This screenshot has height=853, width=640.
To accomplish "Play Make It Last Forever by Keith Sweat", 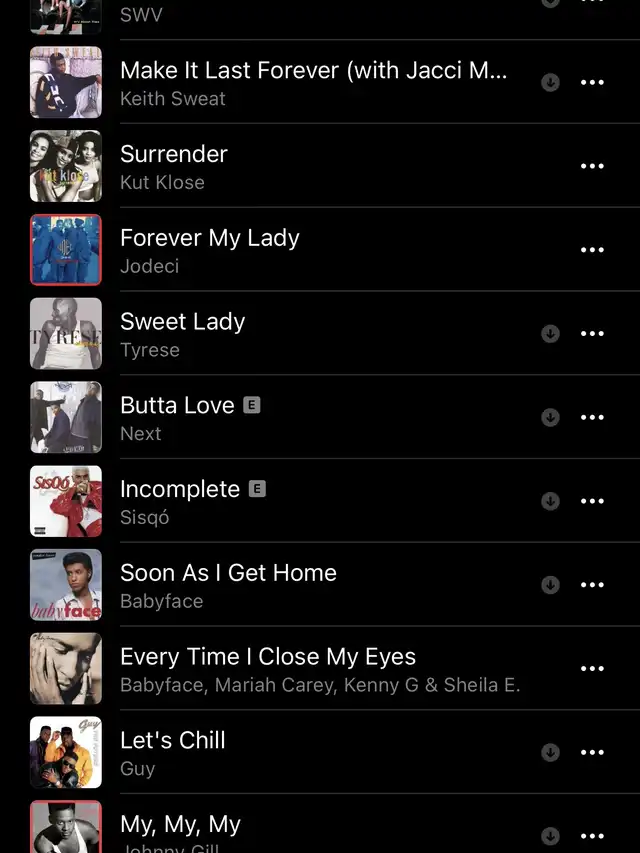I will 312,83.
